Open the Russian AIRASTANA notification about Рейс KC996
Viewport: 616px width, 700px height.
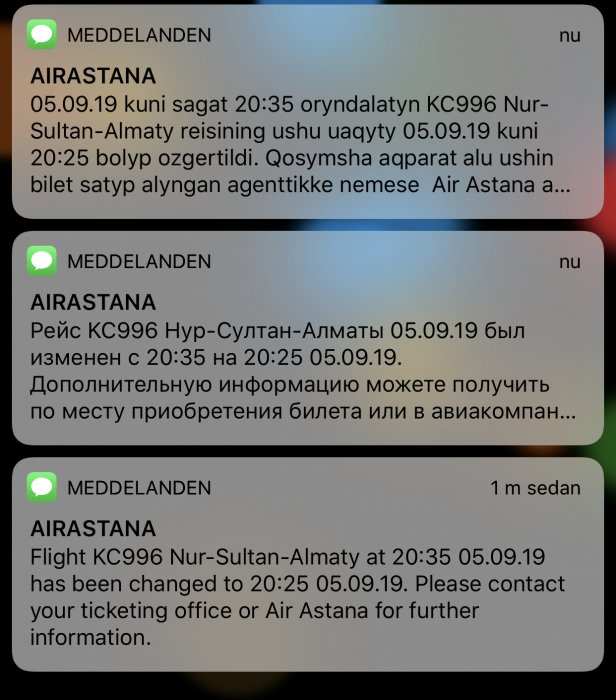pyautogui.click(x=307, y=345)
